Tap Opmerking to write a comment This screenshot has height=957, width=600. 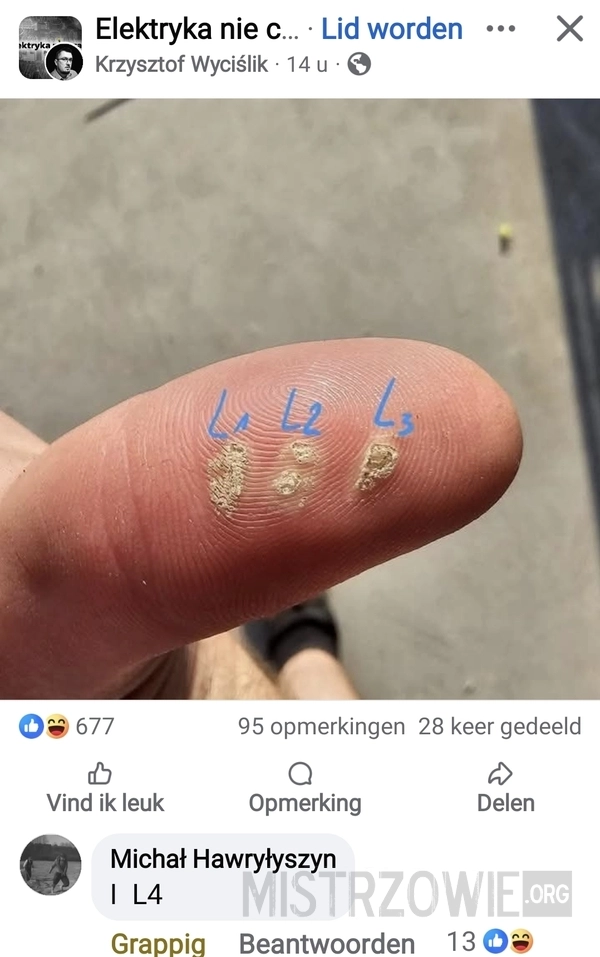305,788
